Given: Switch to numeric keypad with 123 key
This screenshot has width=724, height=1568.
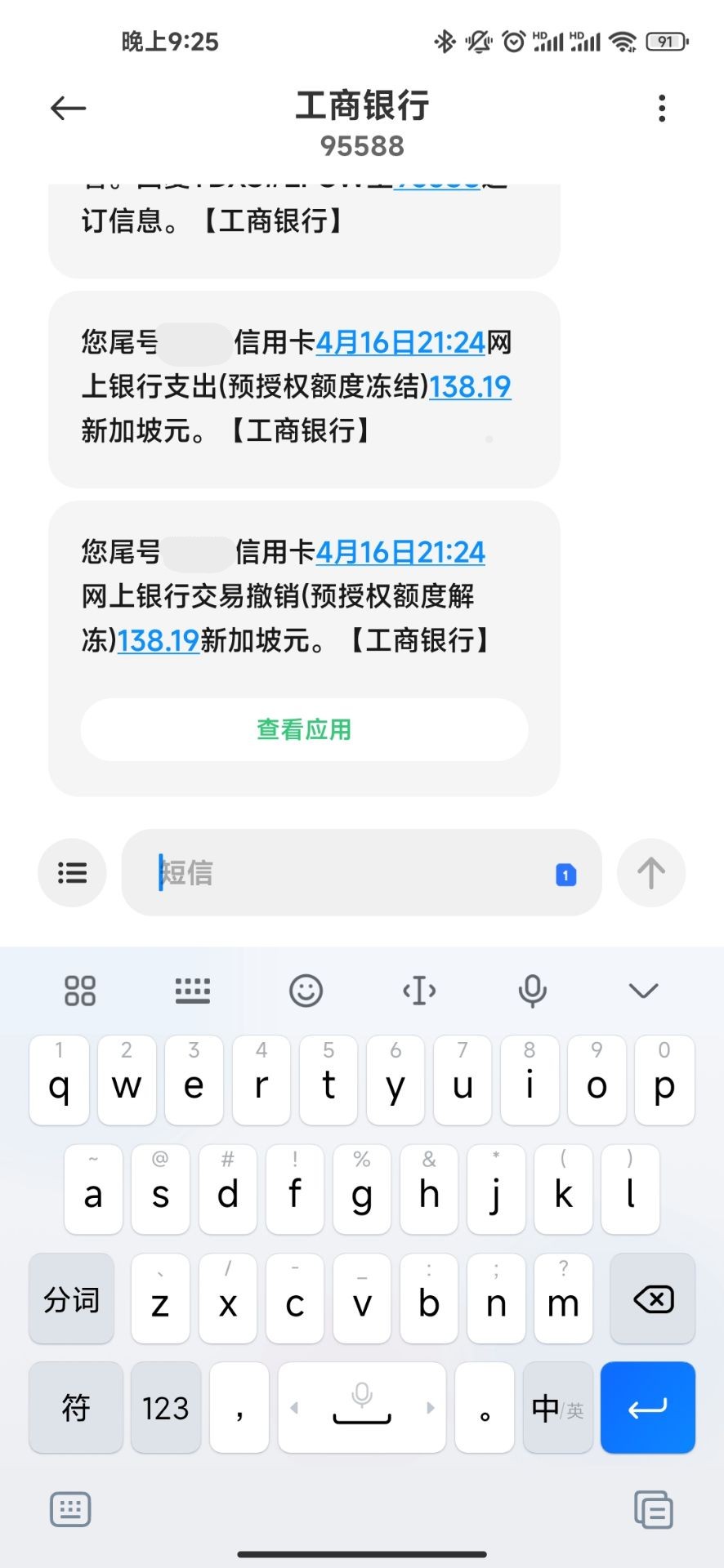Looking at the screenshot, I should 165,1407.
